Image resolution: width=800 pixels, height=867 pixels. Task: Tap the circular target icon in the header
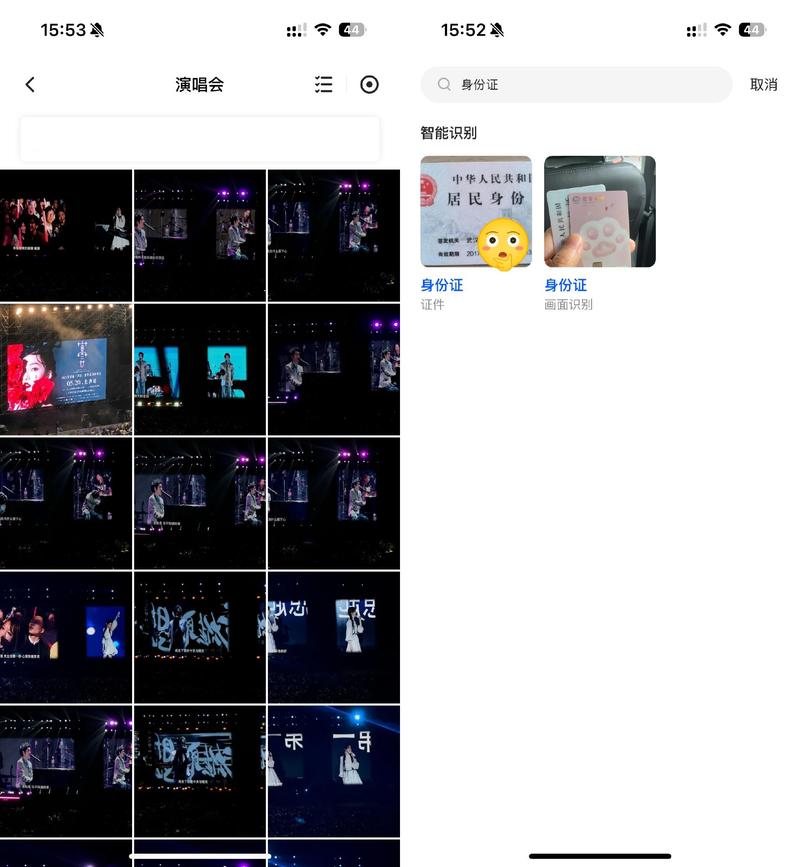369,85
